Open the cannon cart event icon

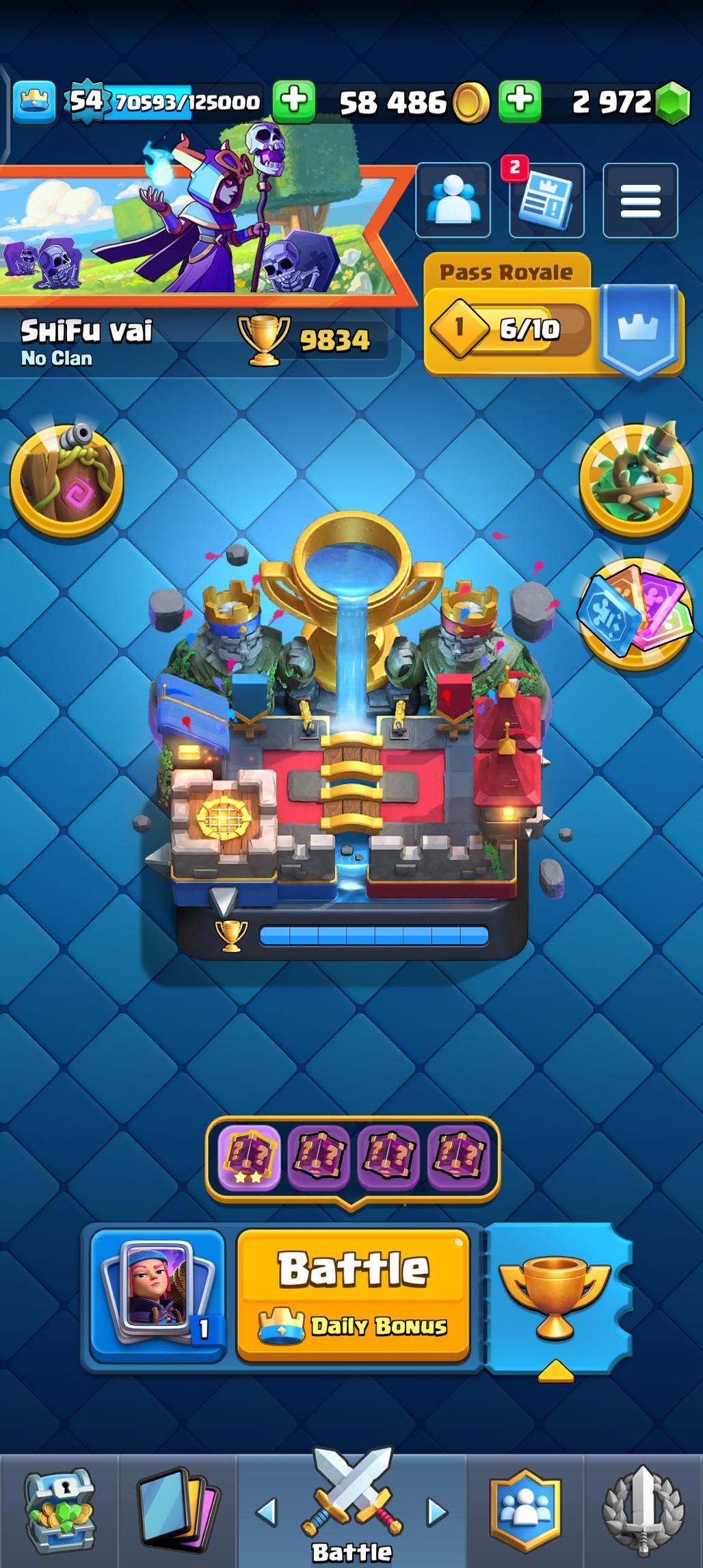[x=66, y=482]
